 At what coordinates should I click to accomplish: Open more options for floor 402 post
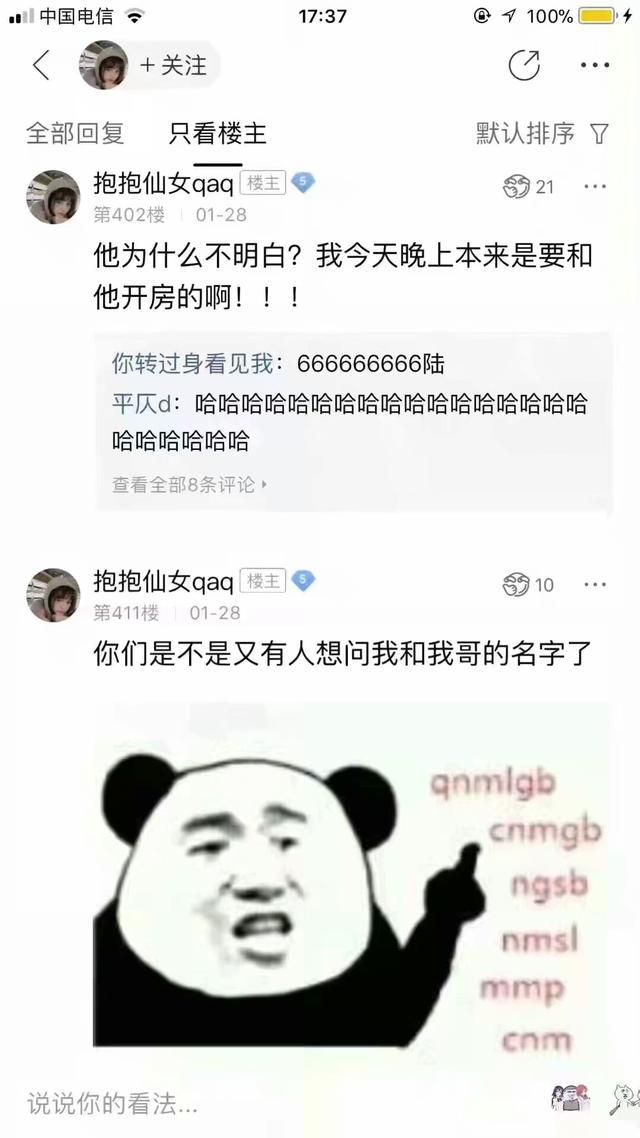coord(595,186)
